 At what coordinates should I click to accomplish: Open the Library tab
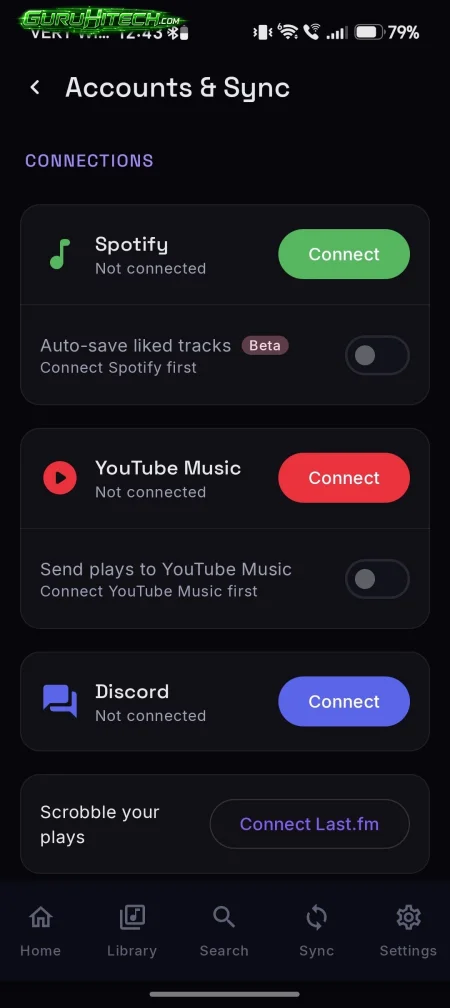click(x=132, y=930)
